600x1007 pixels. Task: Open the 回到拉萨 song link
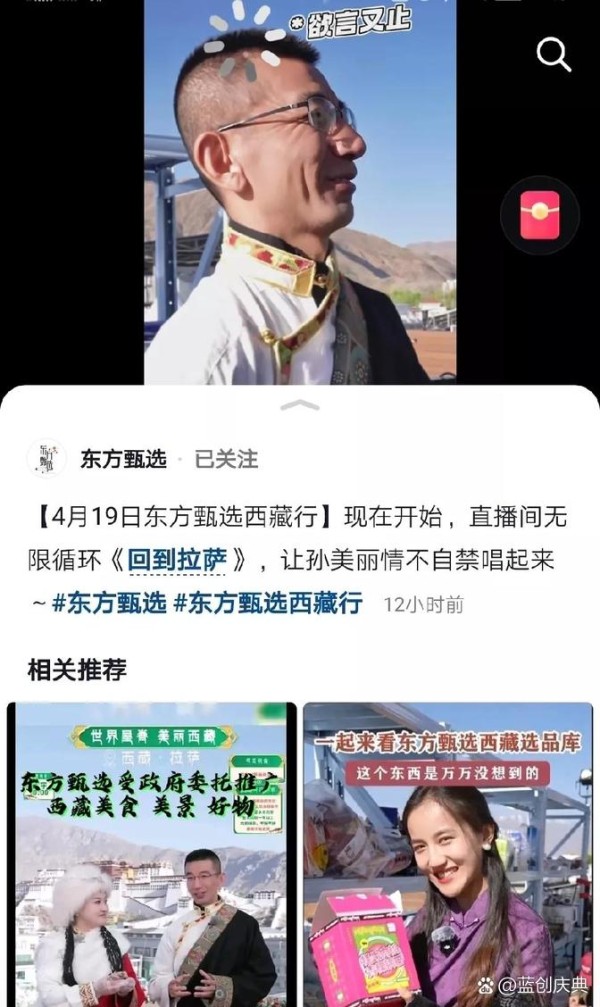(x=177, y=560)
